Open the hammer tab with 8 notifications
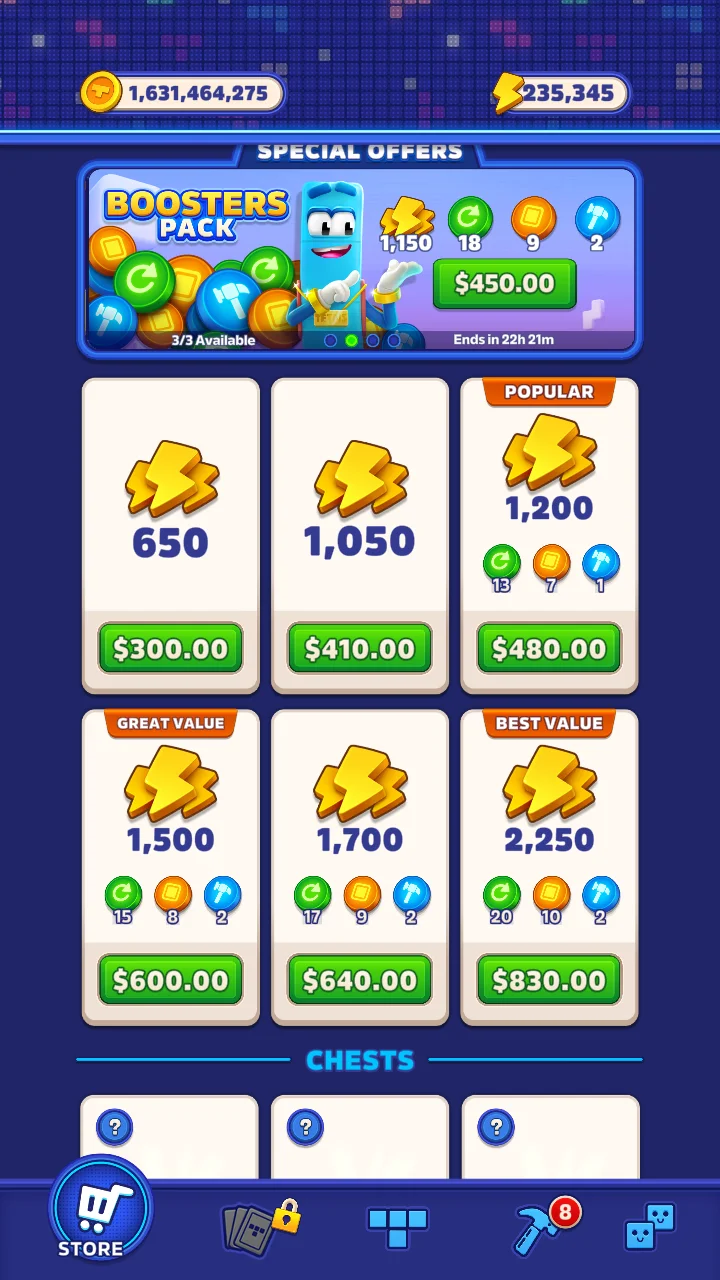This screenshot has width=720, height=1280. coord(543,1228)
